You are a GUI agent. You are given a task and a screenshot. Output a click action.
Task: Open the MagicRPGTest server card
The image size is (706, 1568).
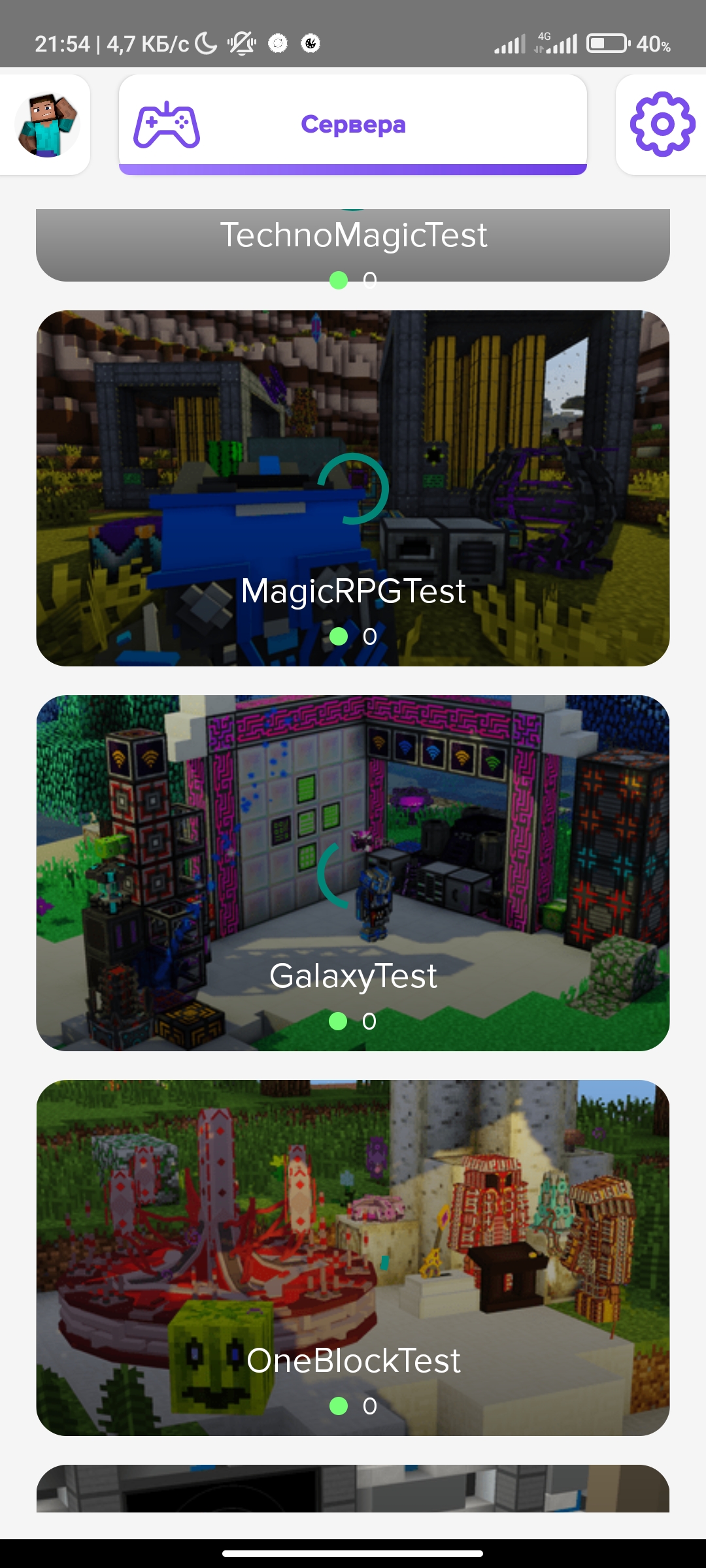click(x=353, y=488)
